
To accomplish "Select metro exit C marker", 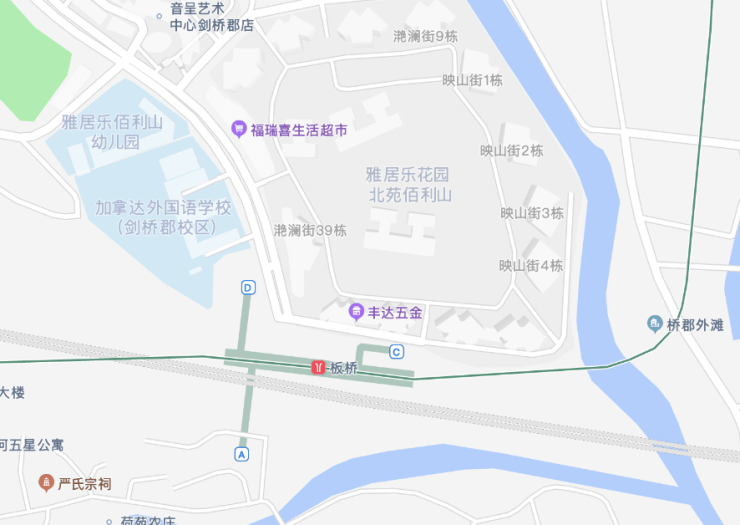I will [396, 352].
